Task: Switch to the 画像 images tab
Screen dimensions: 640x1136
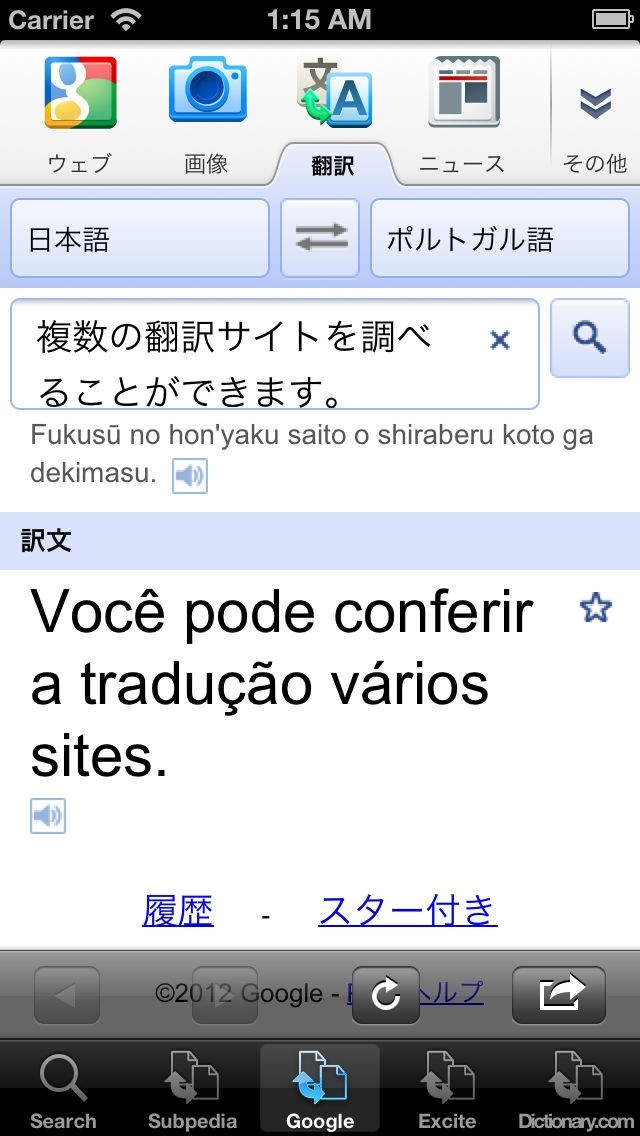Action: click(207, 114)
